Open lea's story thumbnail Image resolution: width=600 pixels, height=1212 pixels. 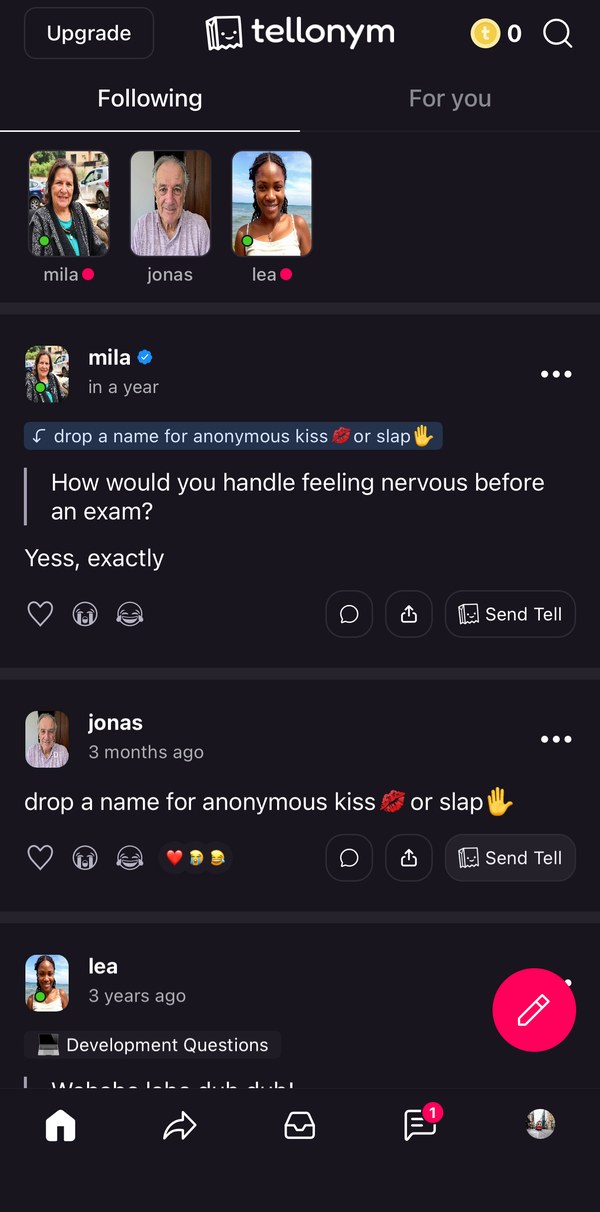click(272, 204)
